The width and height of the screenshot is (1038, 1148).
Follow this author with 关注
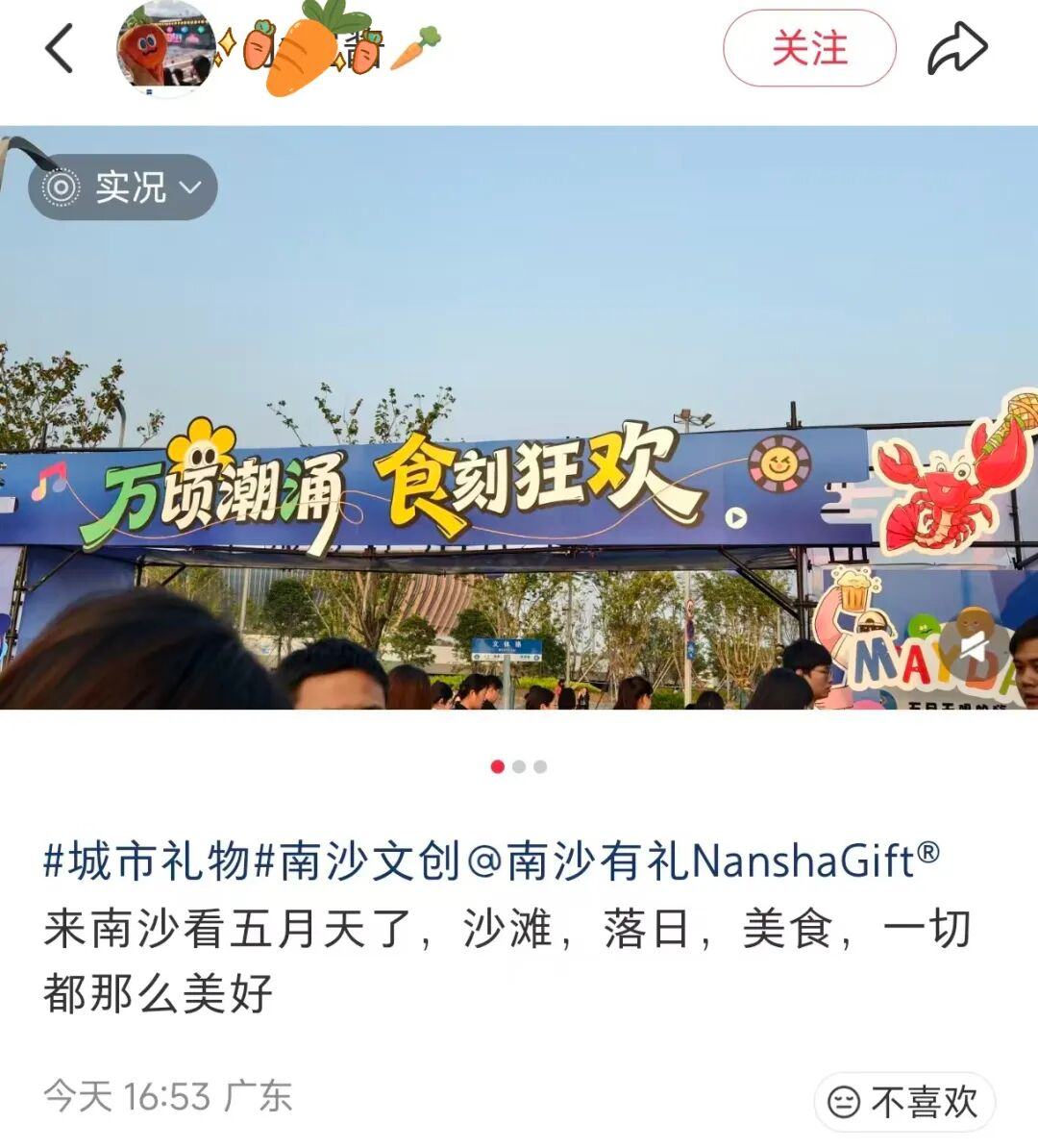[x=809, y=48]
